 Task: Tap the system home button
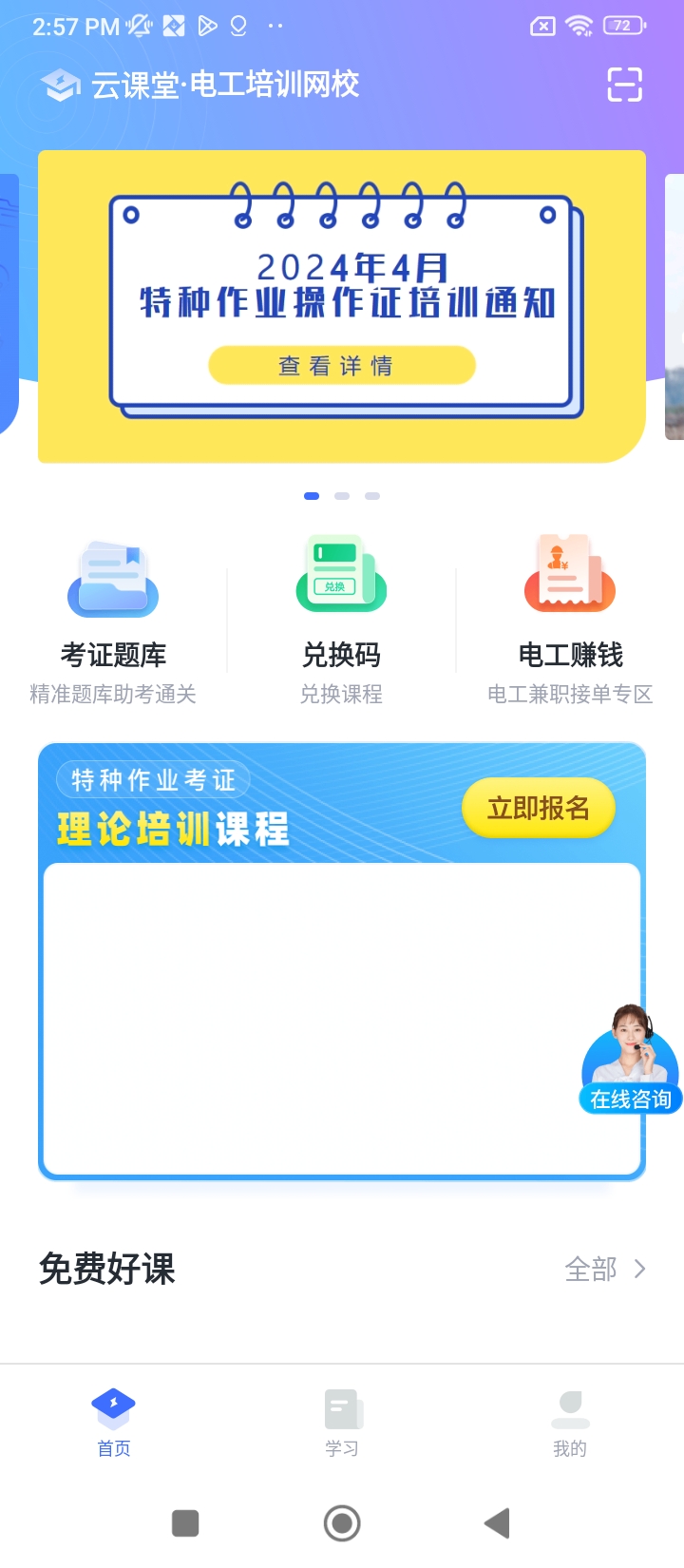pos(342,1523)
